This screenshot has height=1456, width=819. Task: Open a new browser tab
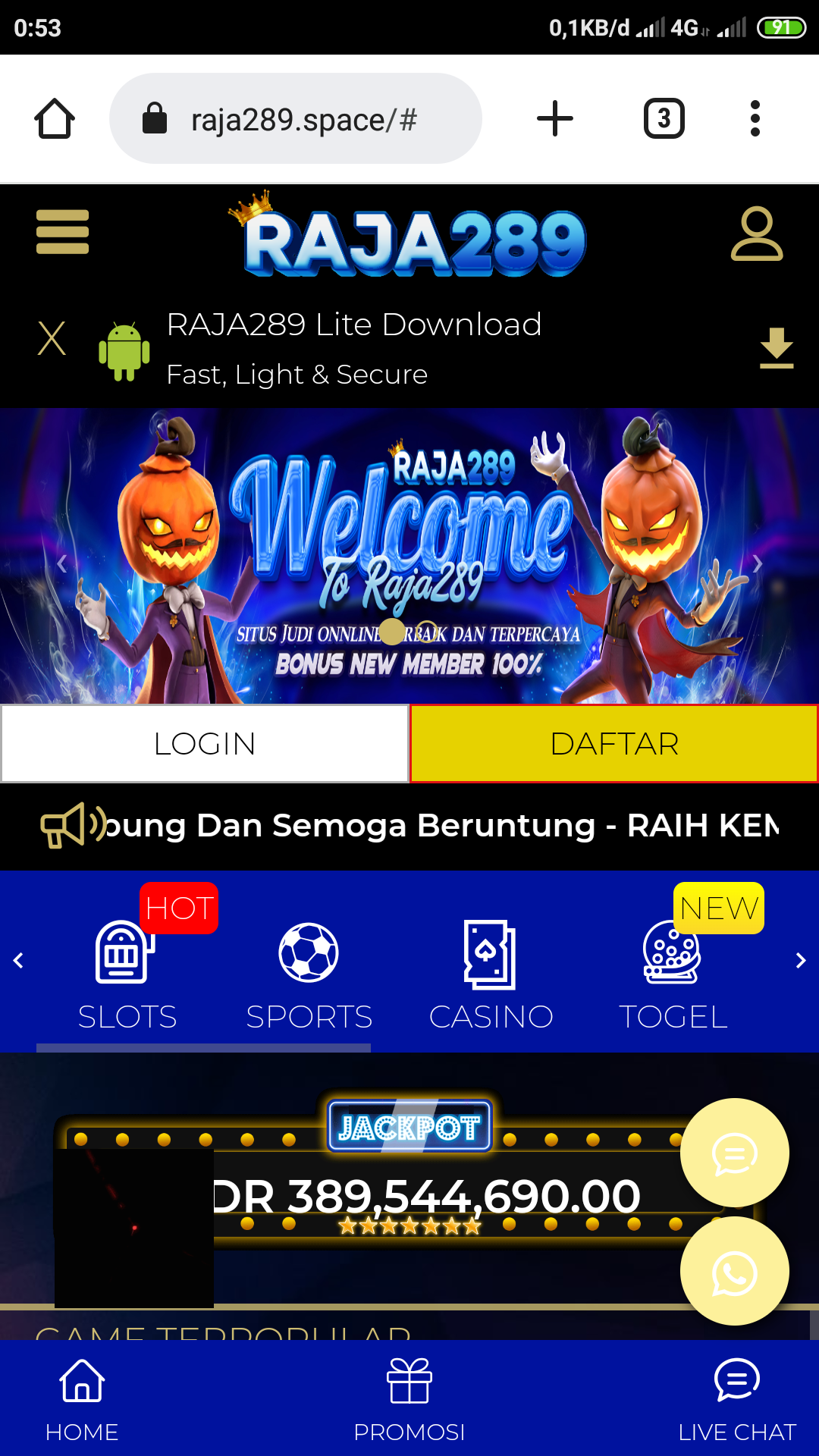(554, 118)
